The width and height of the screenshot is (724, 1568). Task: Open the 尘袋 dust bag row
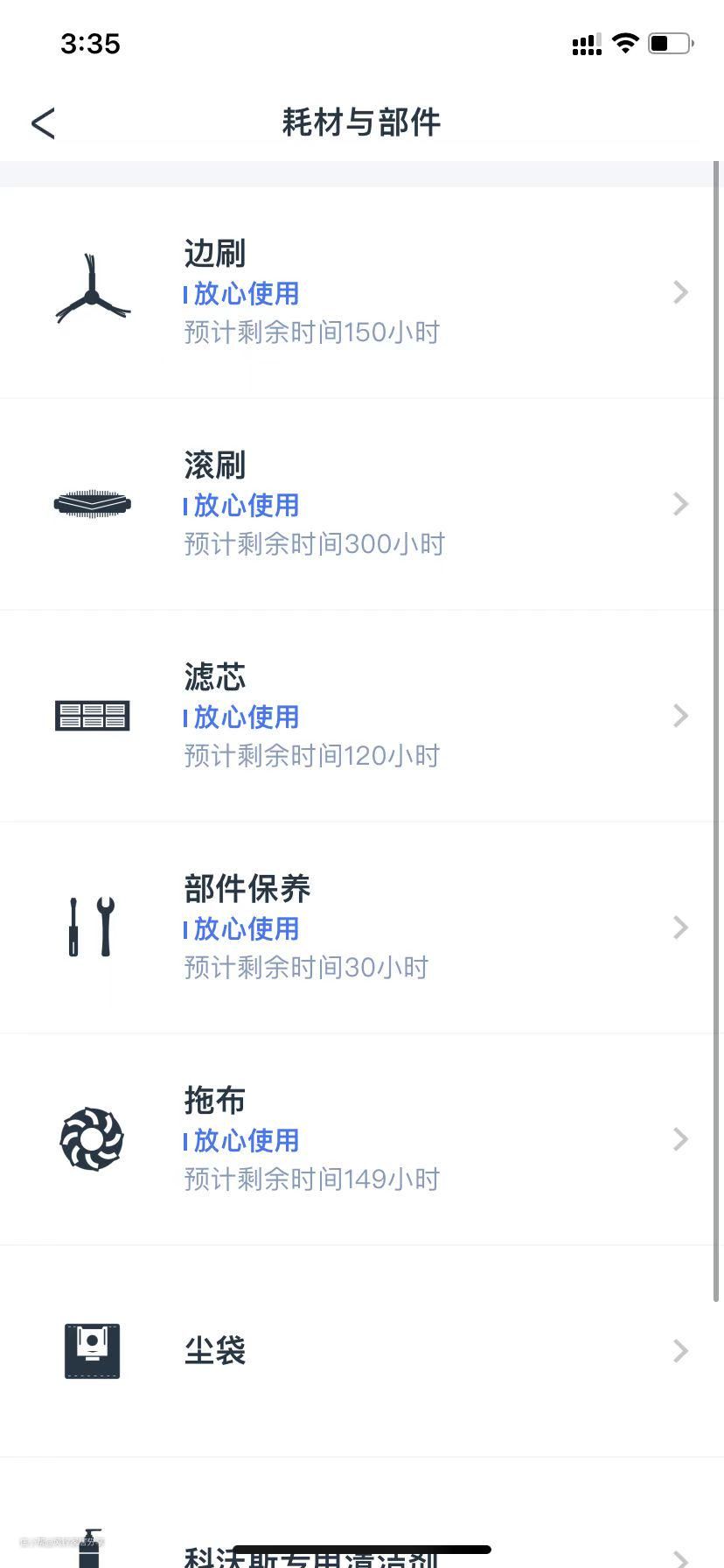358,1351
